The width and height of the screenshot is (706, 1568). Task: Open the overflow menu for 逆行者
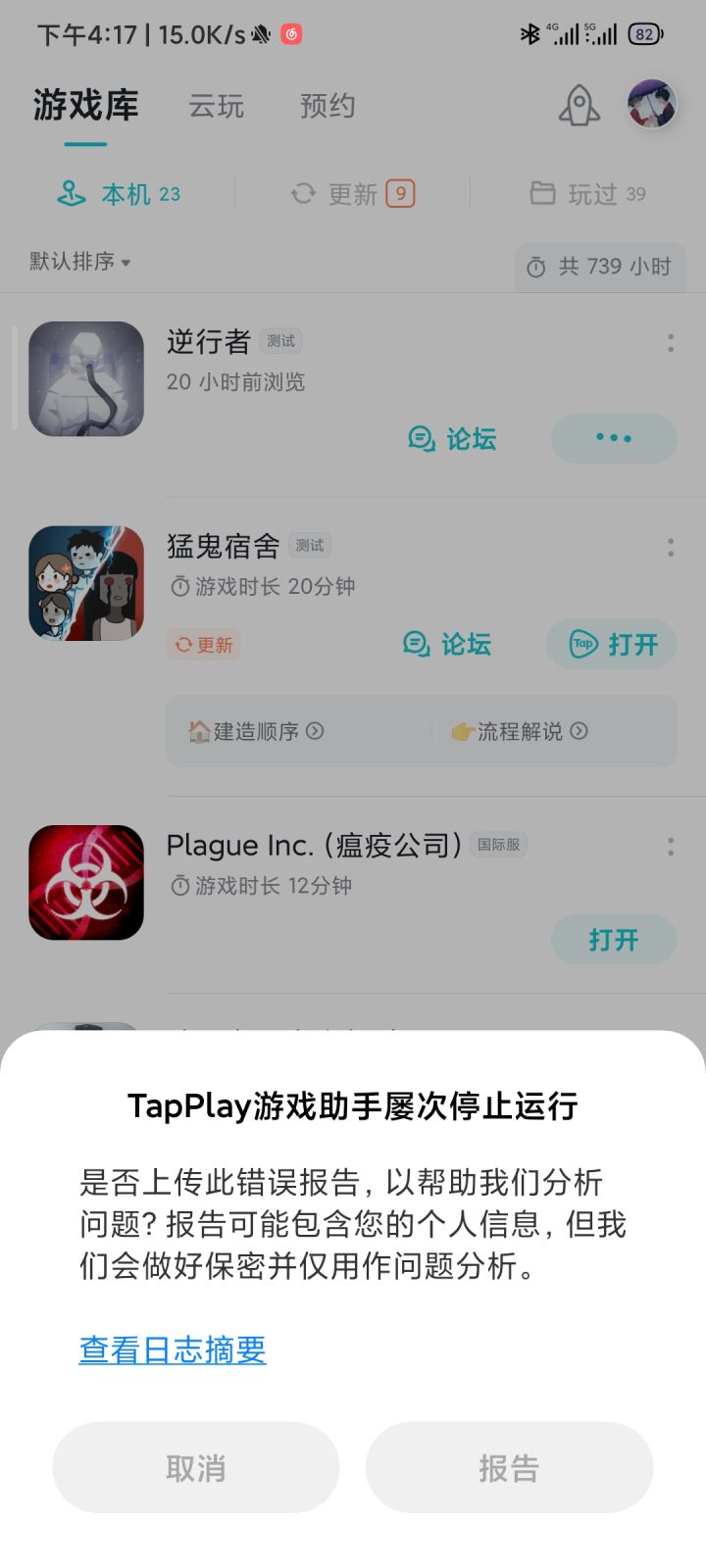pos(671,342)
